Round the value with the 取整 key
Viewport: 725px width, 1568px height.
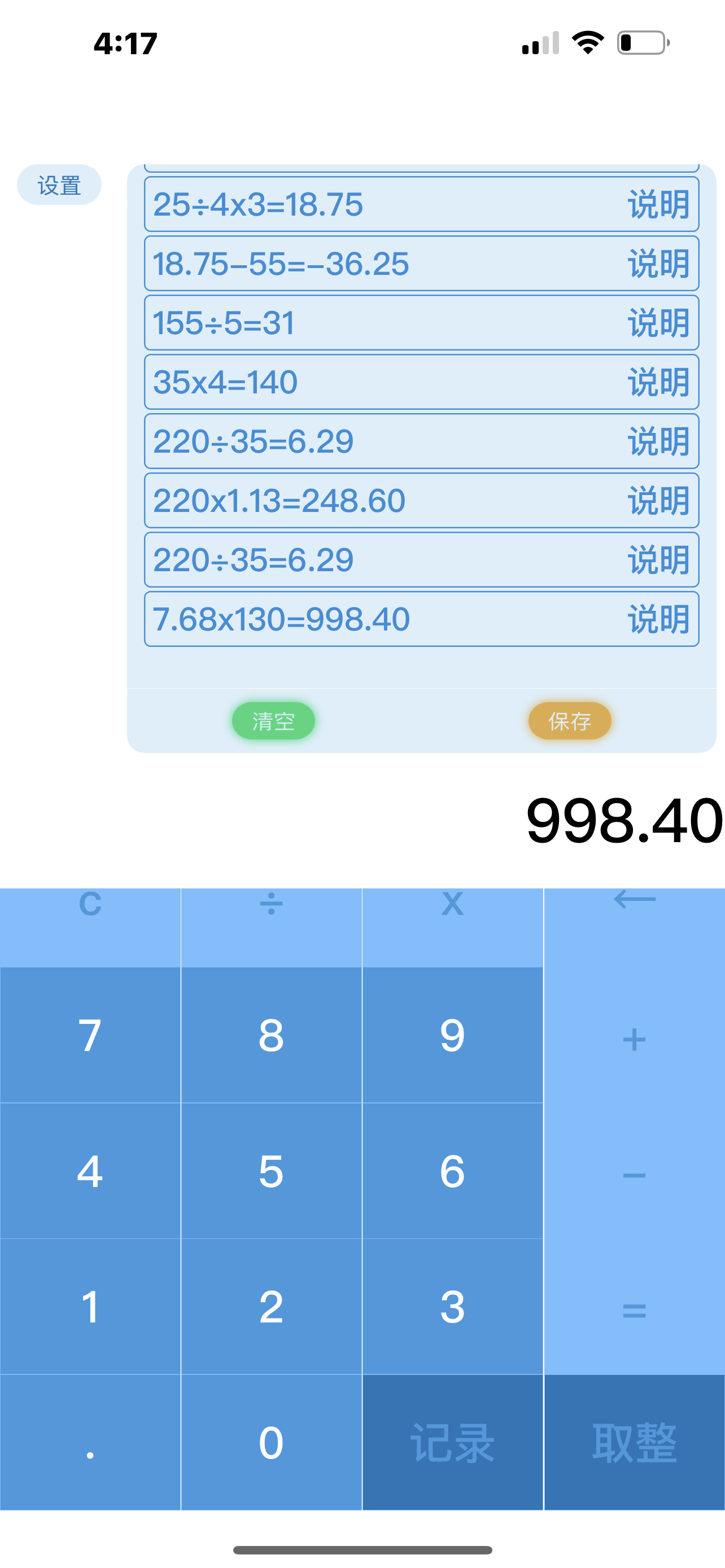coord(634,1443)
